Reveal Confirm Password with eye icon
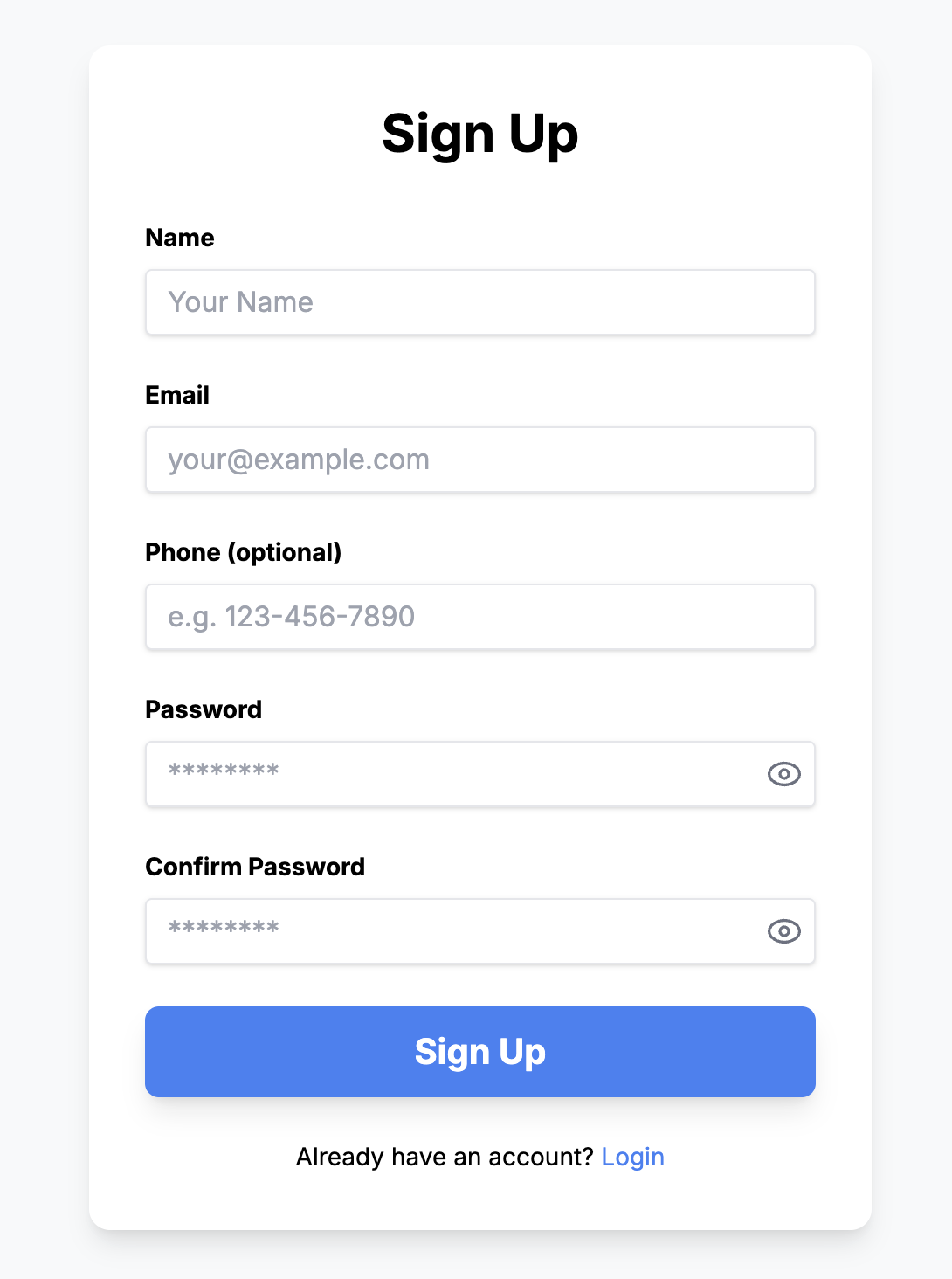The height and width of the screenshot is (1279, 952). [x=783, y=931]
